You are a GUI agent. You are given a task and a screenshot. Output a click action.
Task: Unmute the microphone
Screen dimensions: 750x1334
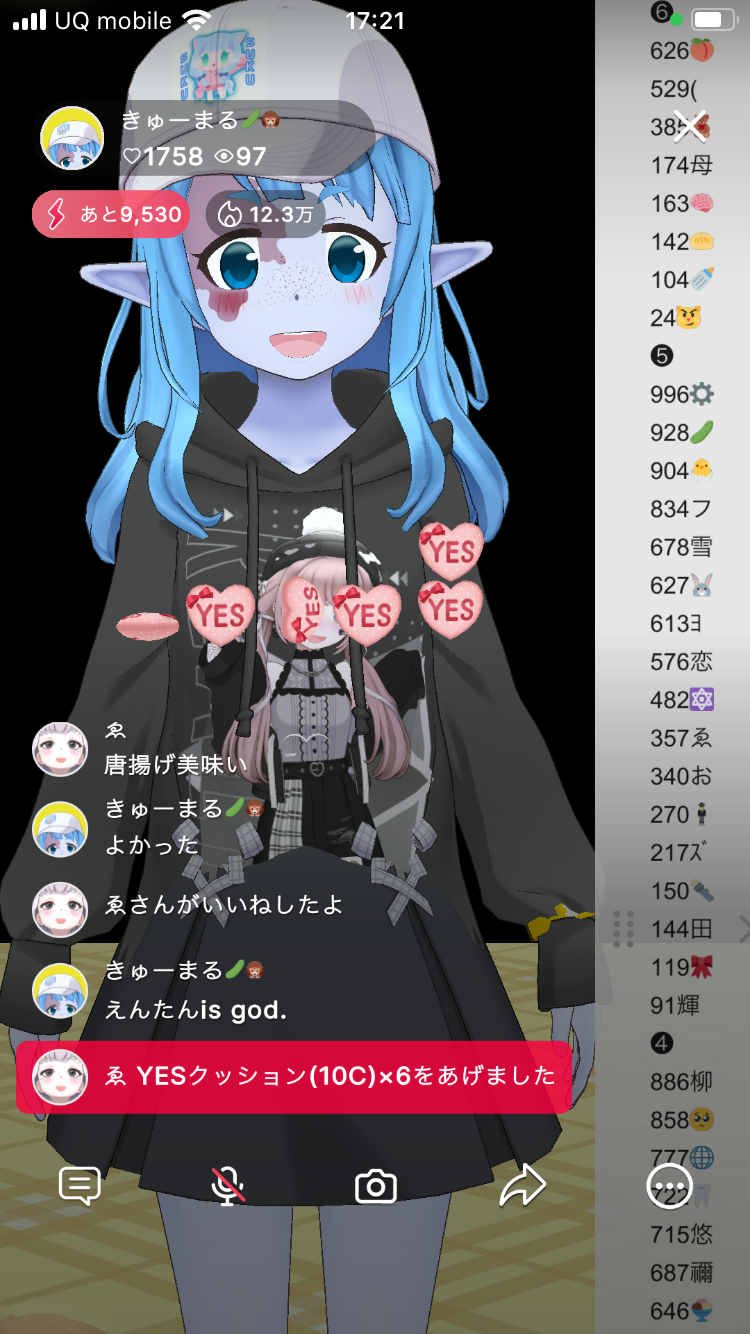point(228,1186)
